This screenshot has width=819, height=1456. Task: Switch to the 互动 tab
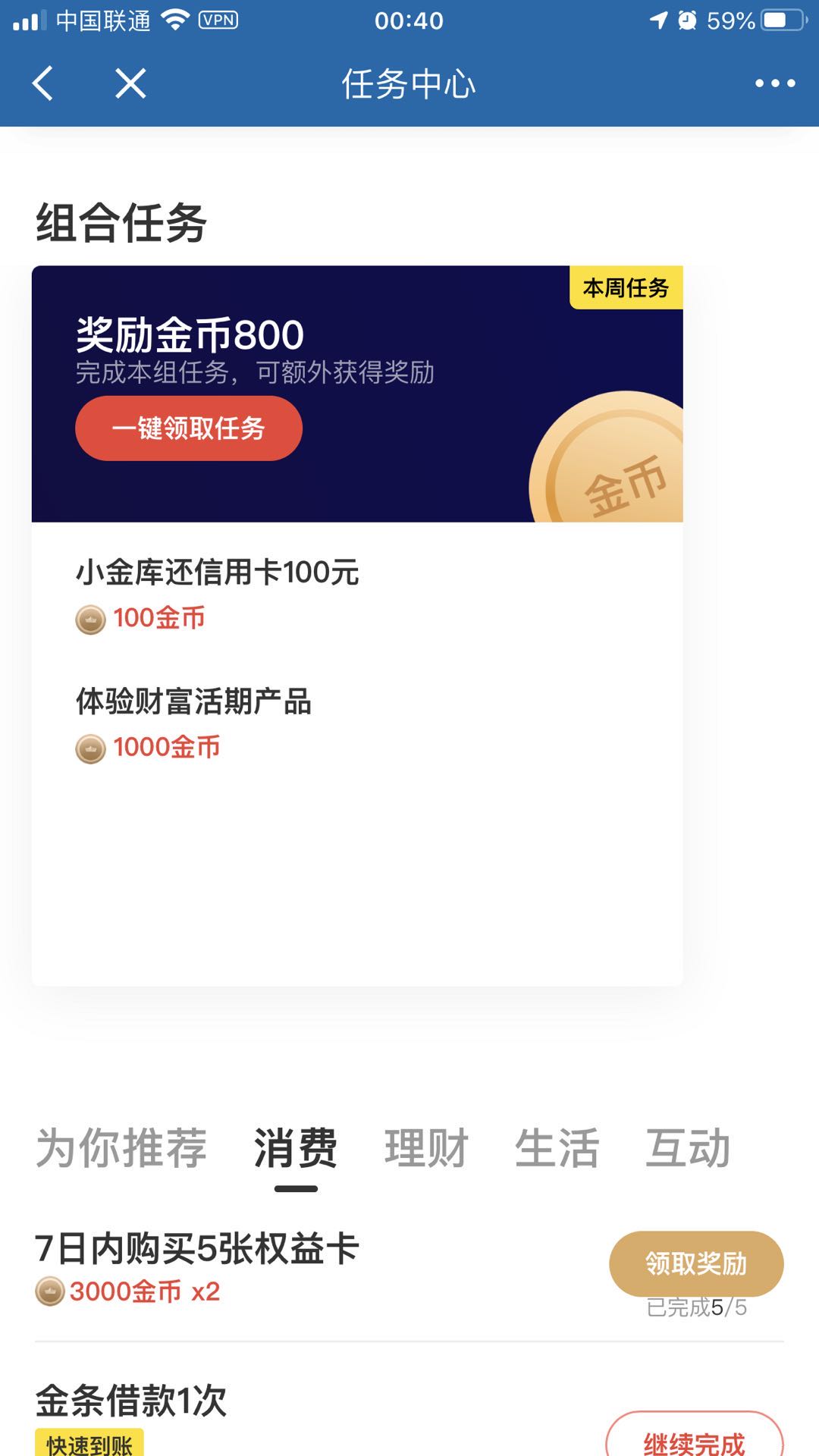tap(687, 1147)
